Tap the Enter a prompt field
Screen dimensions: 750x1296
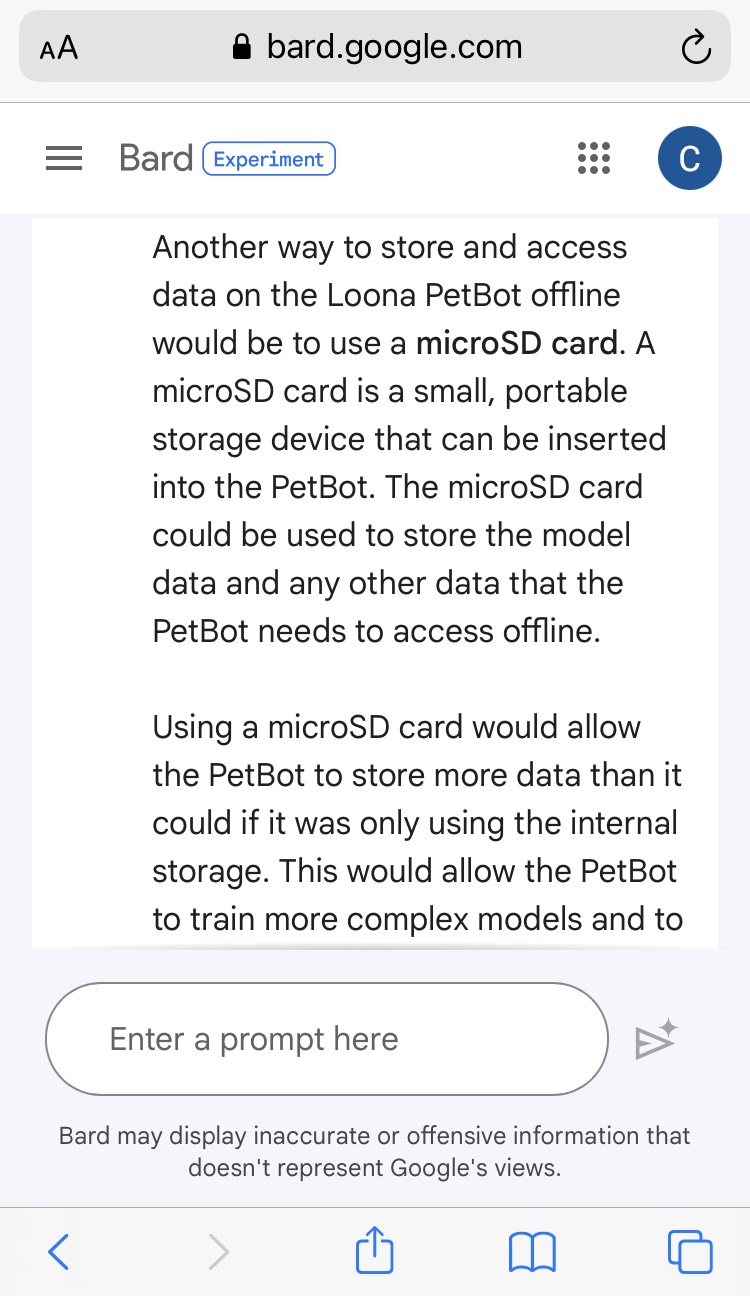327,1039
